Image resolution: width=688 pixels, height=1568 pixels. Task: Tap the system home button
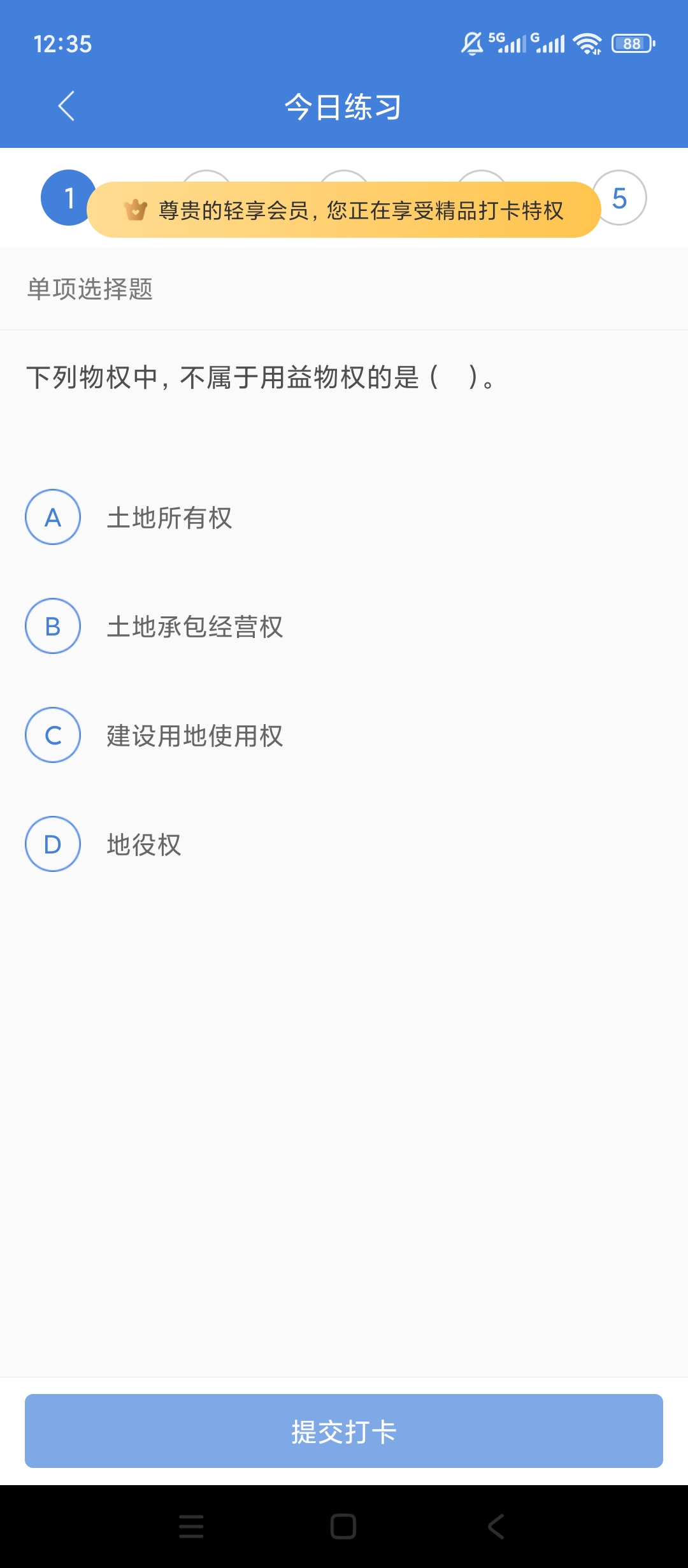[x=343, y=1527]
